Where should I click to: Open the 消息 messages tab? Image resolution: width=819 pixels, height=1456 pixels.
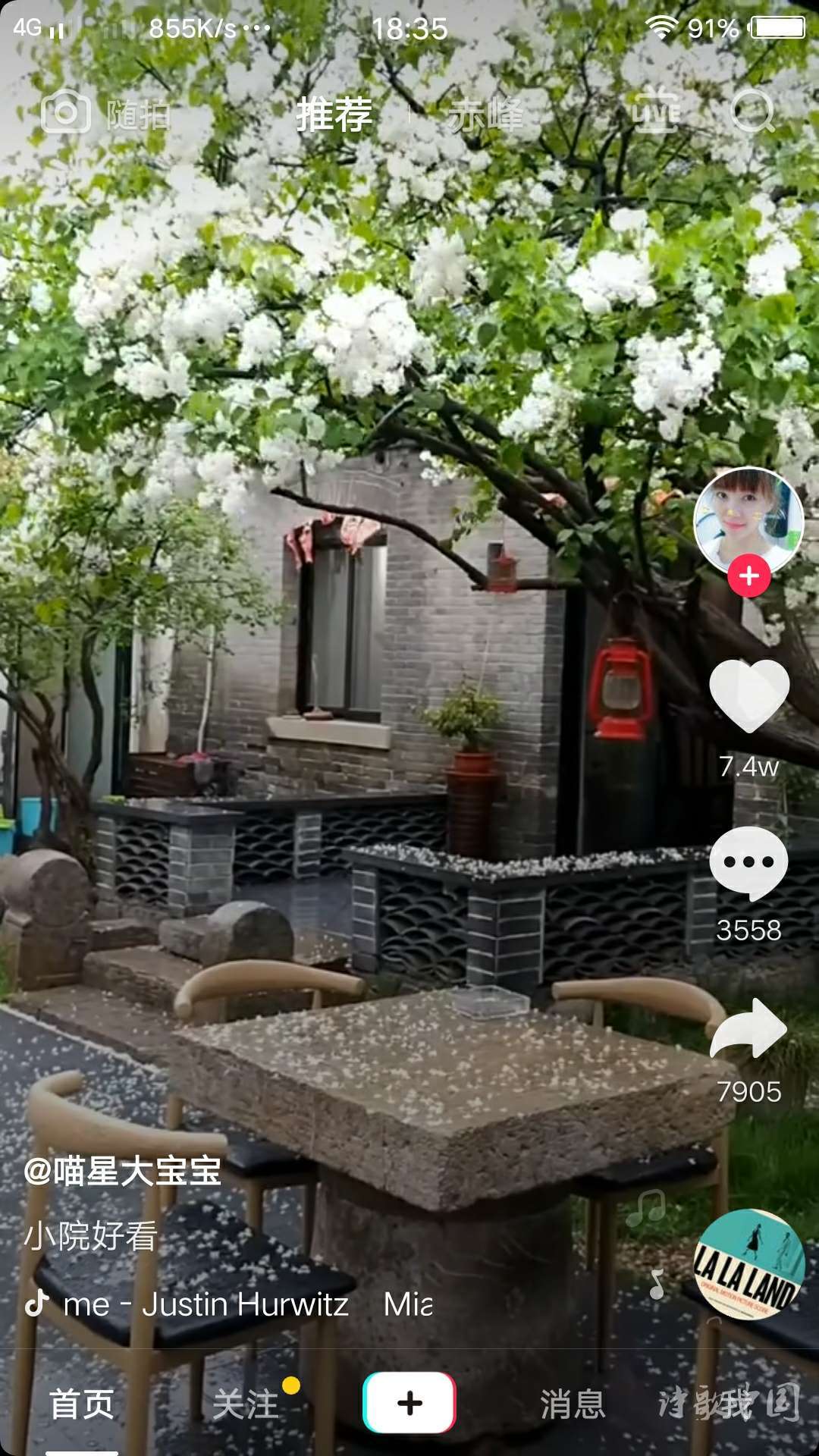573,1404
